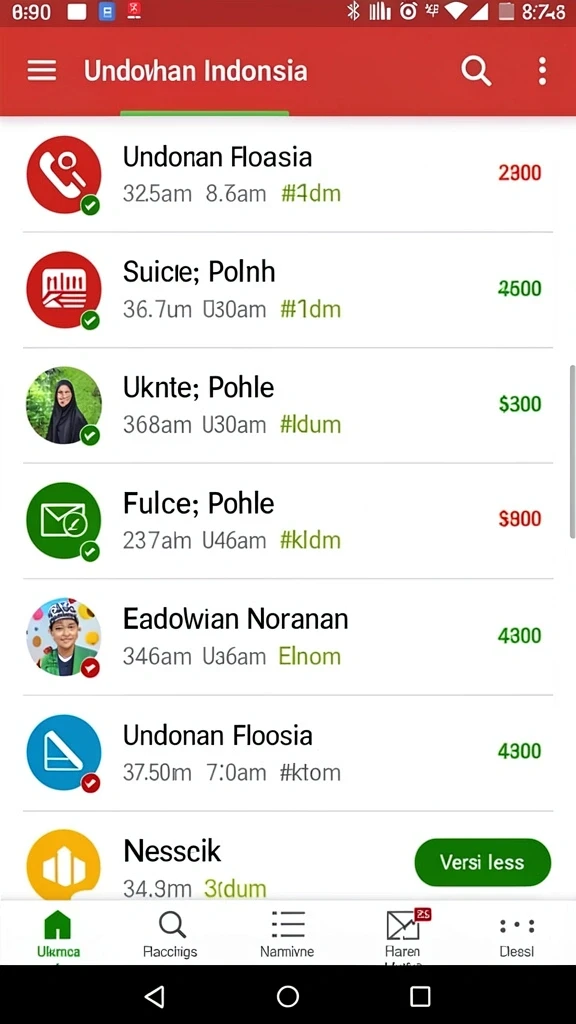
Task: Switch to the Ukmca home tab
Action: click(x=58, y=934)
